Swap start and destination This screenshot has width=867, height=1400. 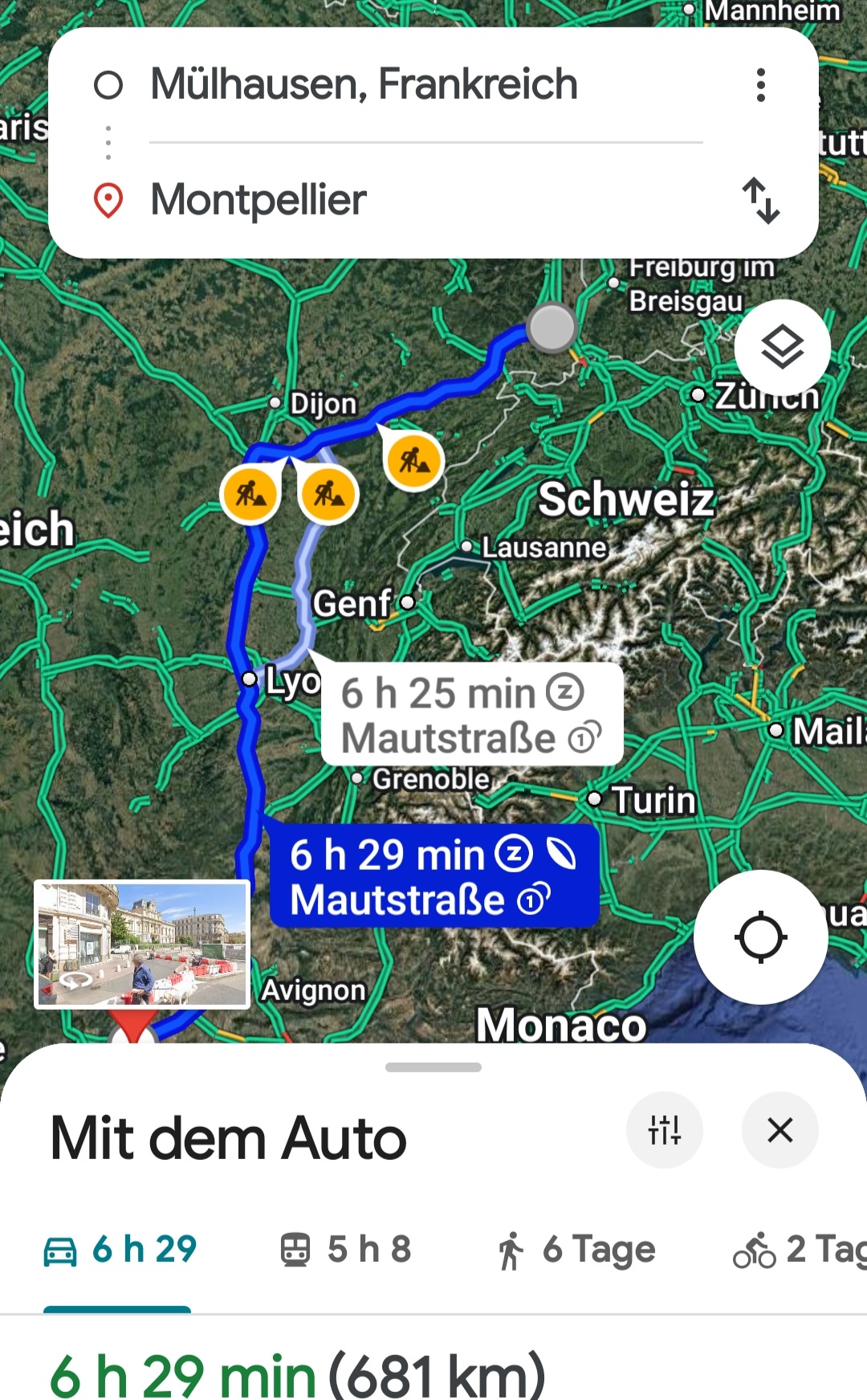point(760,200)
